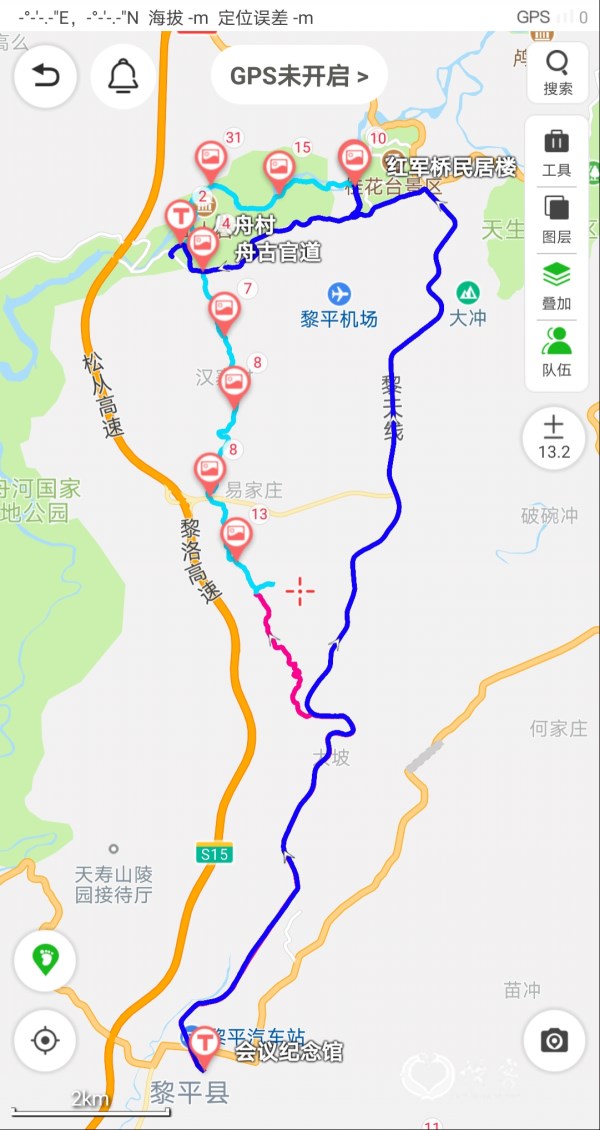The image size is (600, 1130).
Task: Center map on my location
Action: [45, 1040]
